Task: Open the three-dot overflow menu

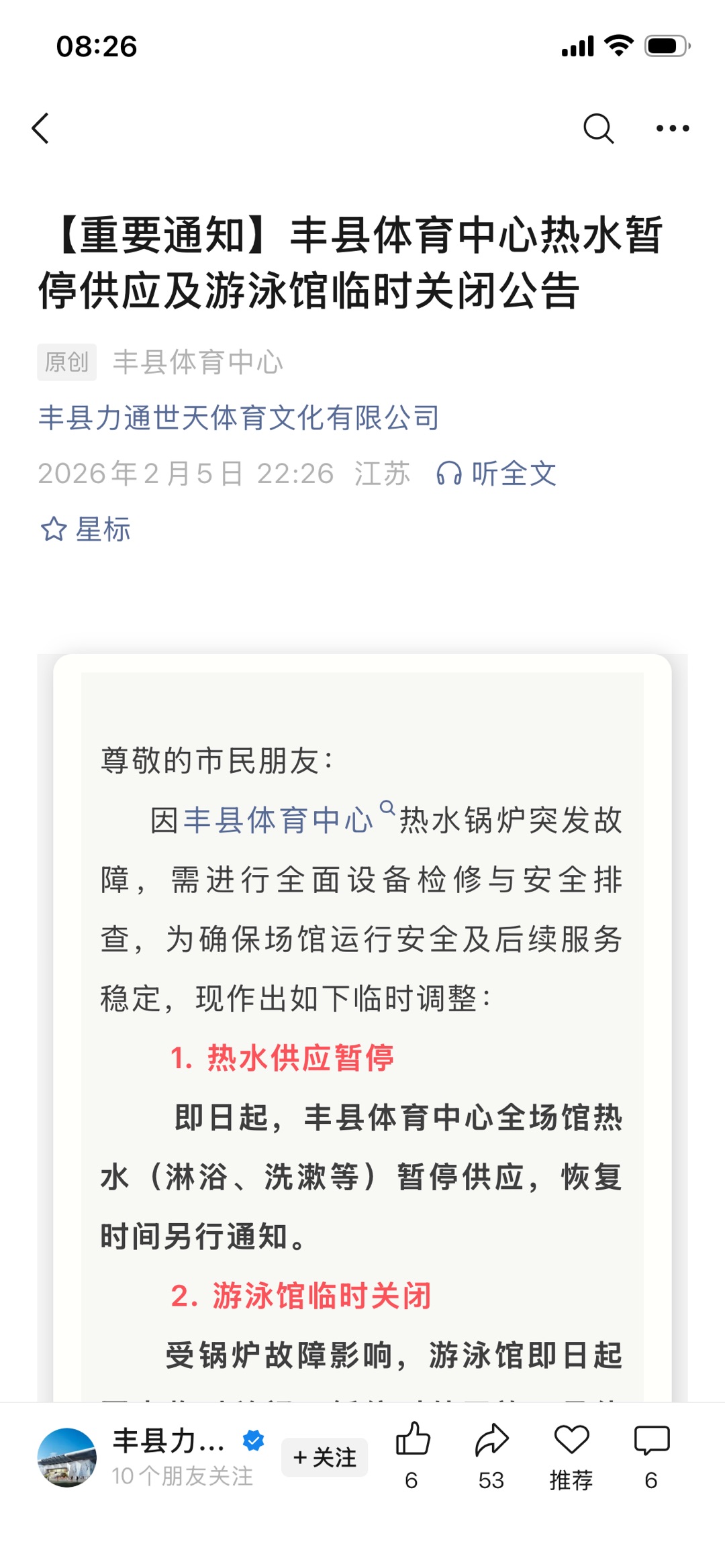Action: click(x=672, y=128)
